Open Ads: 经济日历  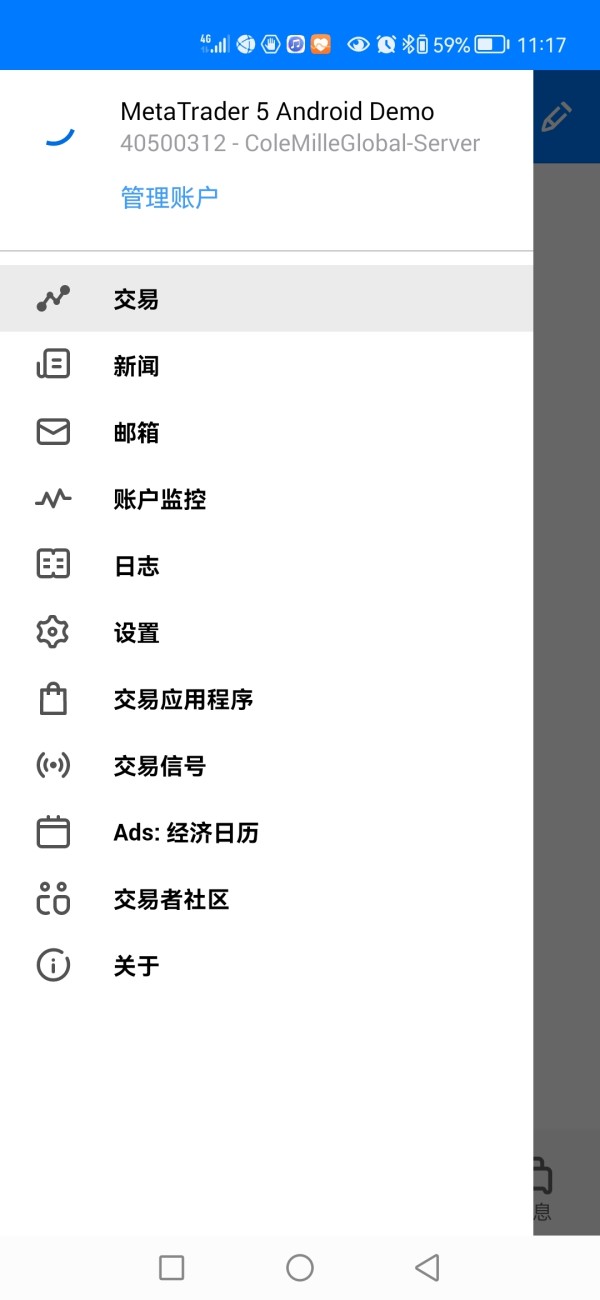click(x=266, y=833)
